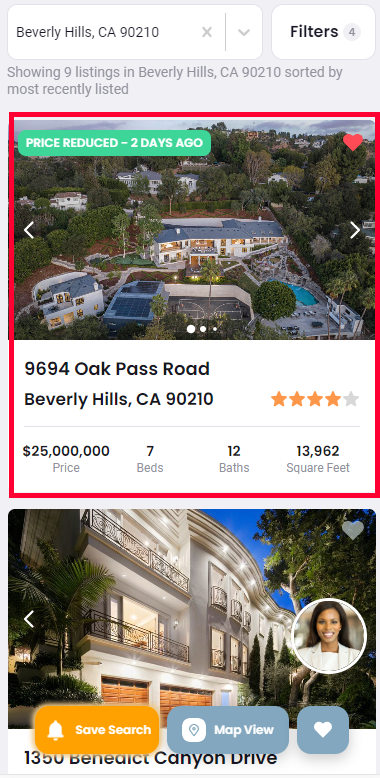The width and height of the screenshot is (380, 778).
Task: Show previous photo of 9694 Oak Pass Road
Action: coord(29,230)
